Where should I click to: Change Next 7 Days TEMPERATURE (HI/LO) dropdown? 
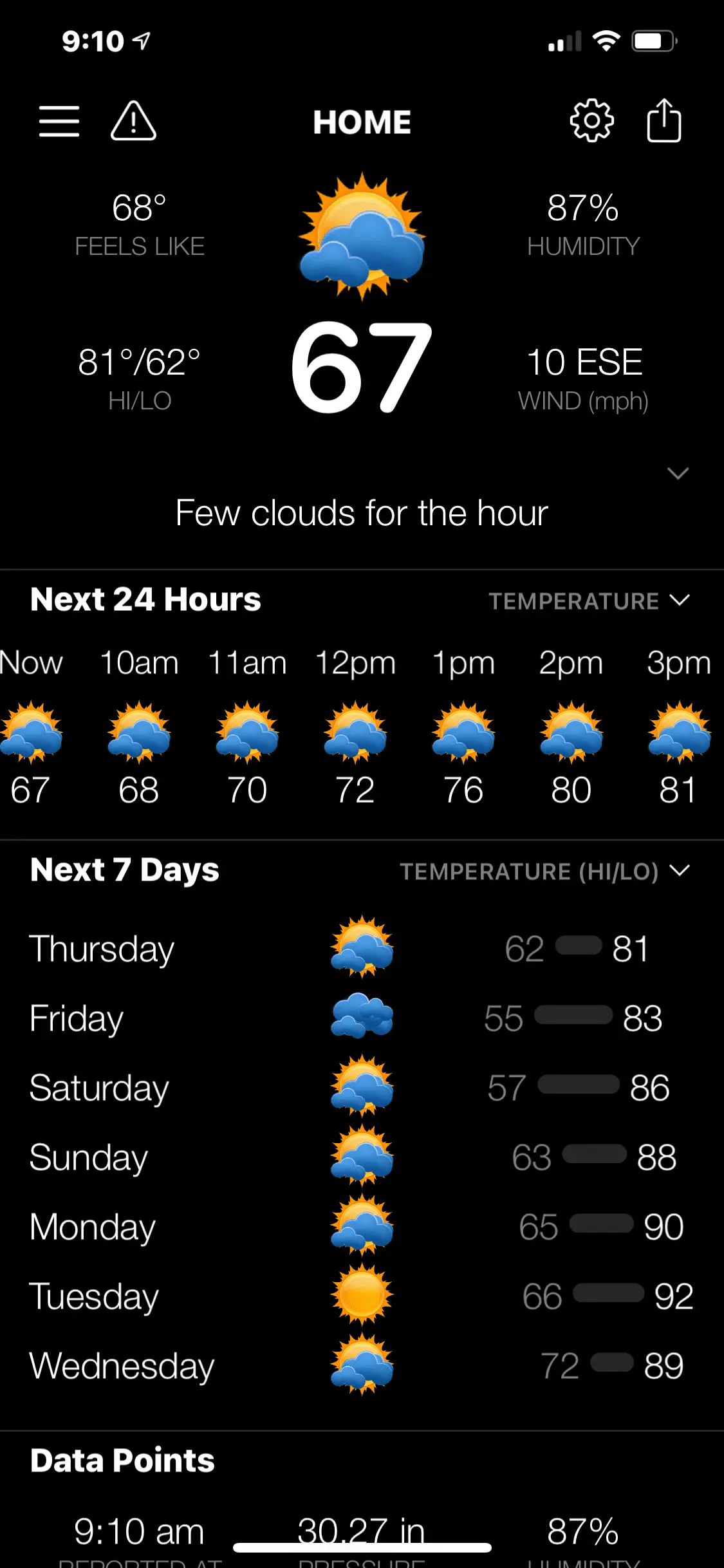click(x=544, y=872)
